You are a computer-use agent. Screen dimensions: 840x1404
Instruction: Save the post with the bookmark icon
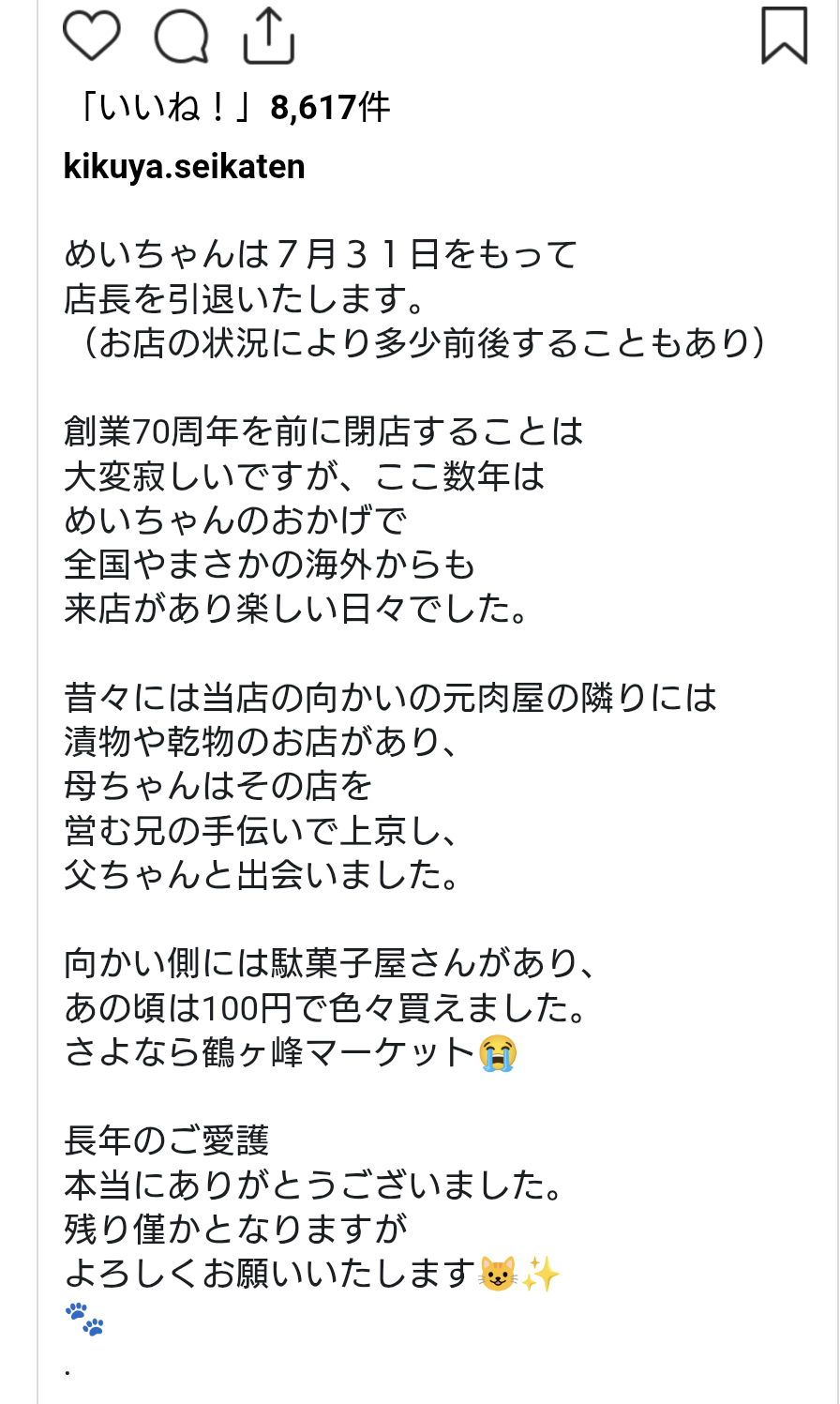click(x=784, y=36)
